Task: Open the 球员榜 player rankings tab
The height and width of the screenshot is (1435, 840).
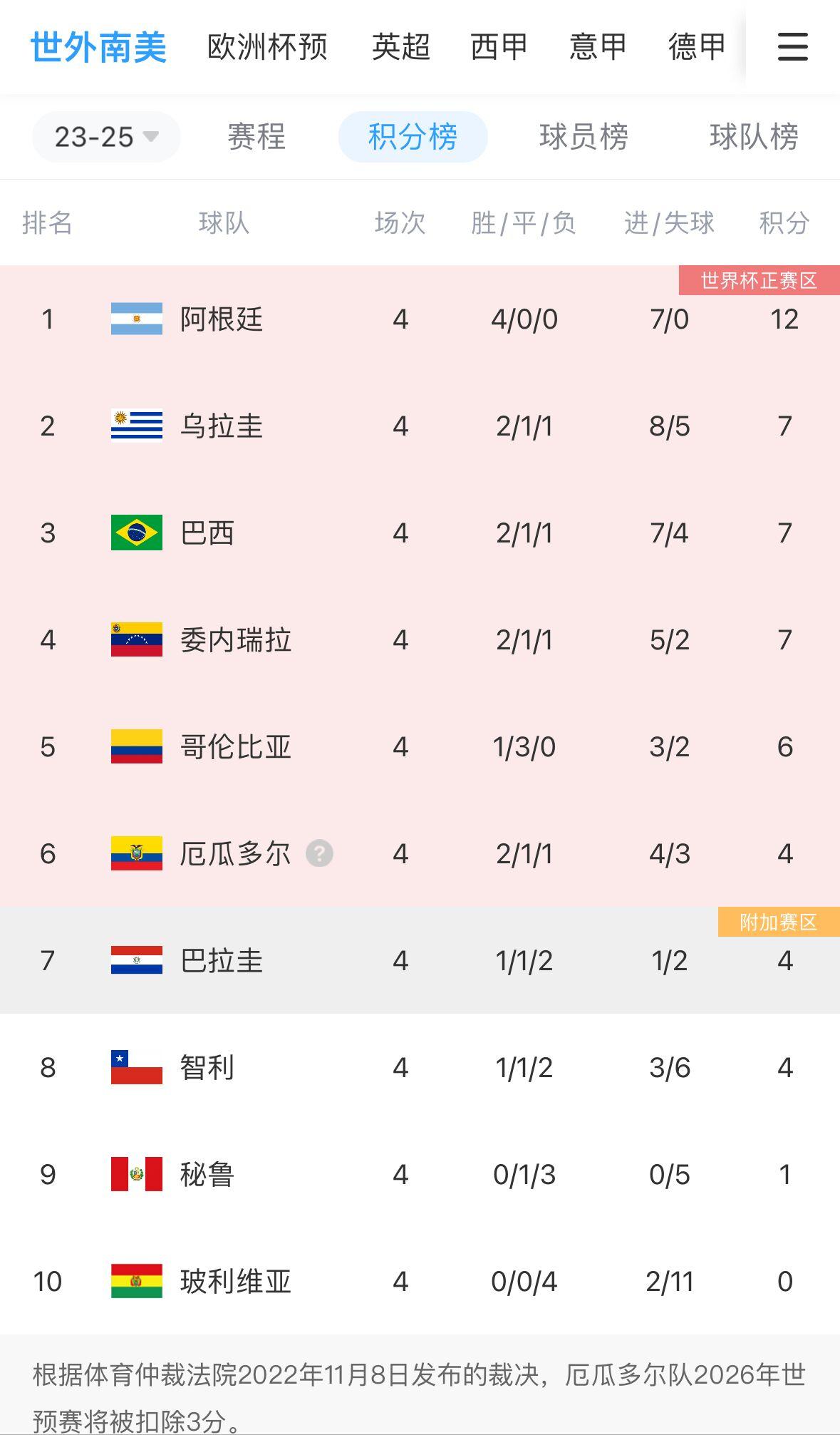Action: tap(584, 137)
